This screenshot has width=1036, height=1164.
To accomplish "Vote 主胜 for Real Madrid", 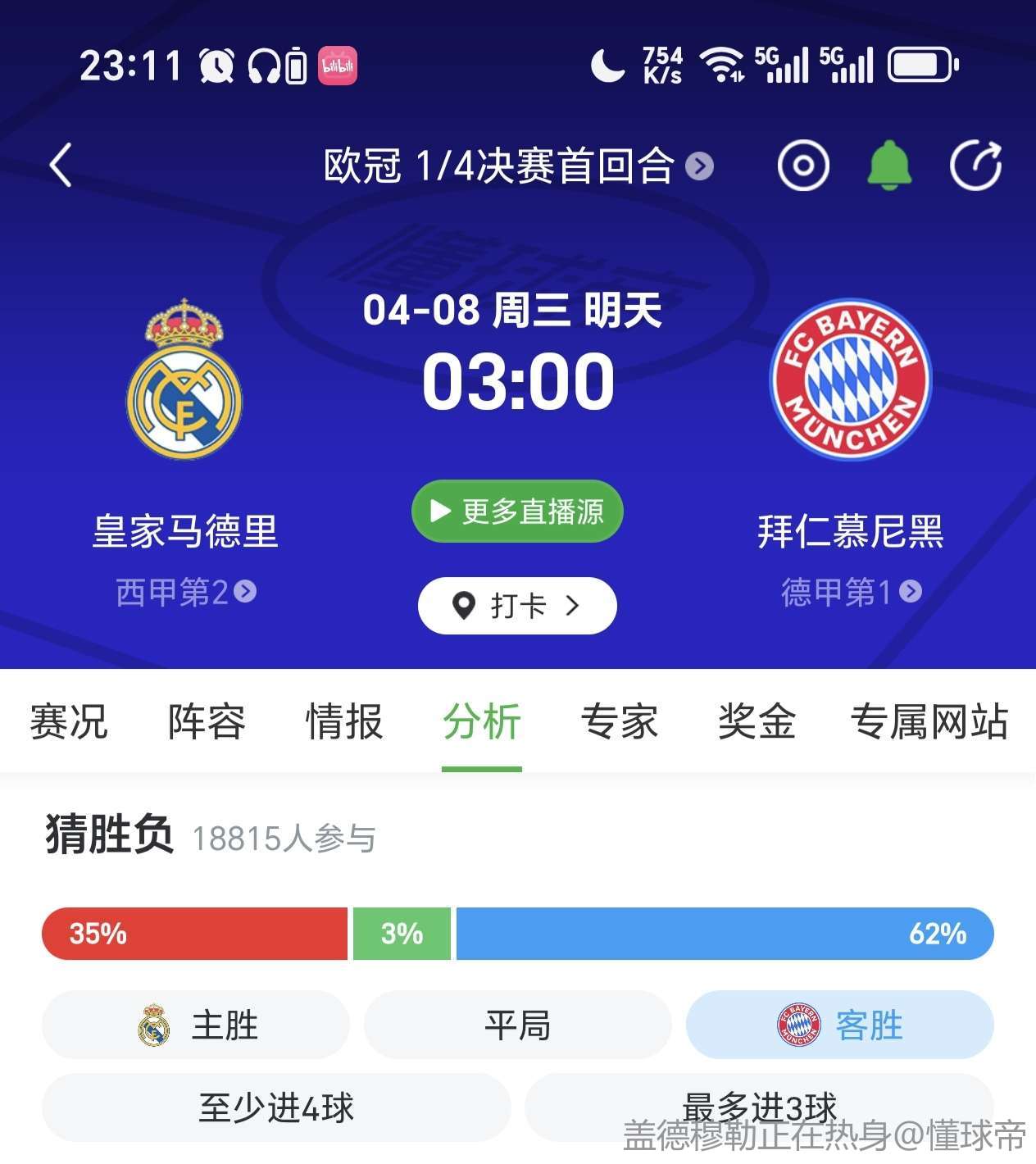I will pyautogui.click(x=196, y=1025).
